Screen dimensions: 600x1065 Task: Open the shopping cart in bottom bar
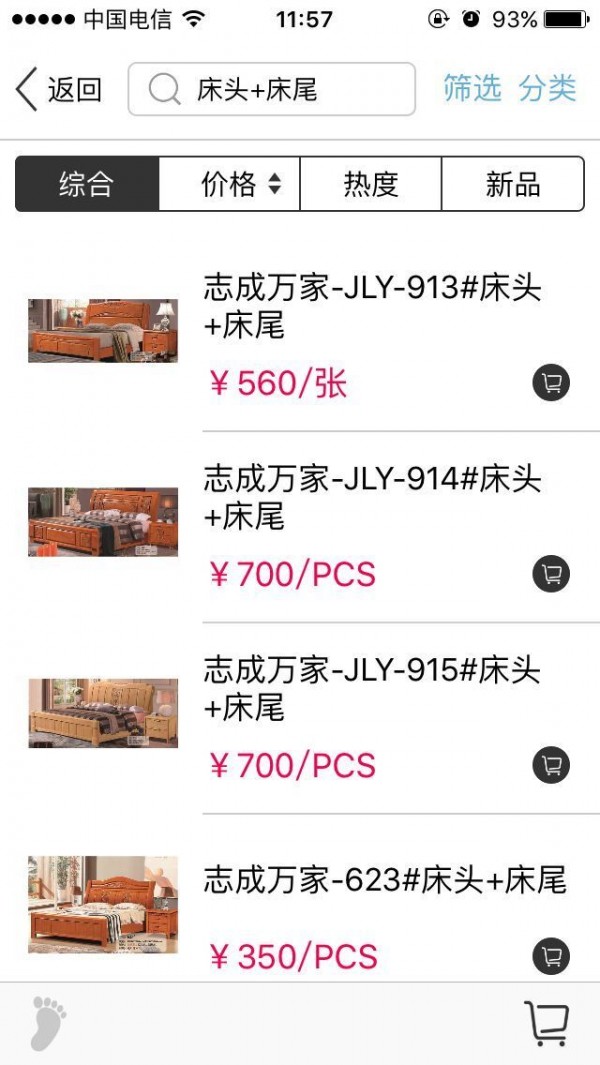click(x=547, y=1023)
